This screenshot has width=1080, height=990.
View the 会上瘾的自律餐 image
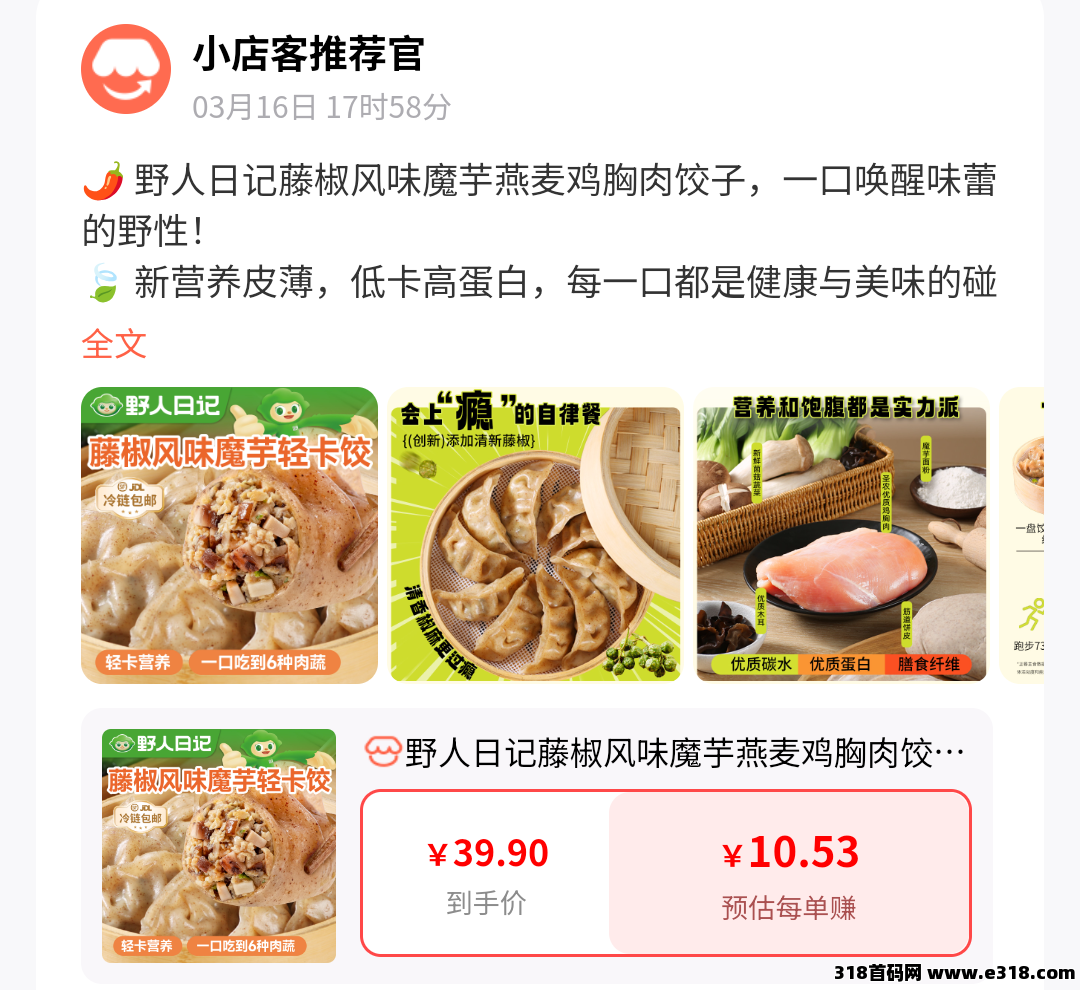535,535
